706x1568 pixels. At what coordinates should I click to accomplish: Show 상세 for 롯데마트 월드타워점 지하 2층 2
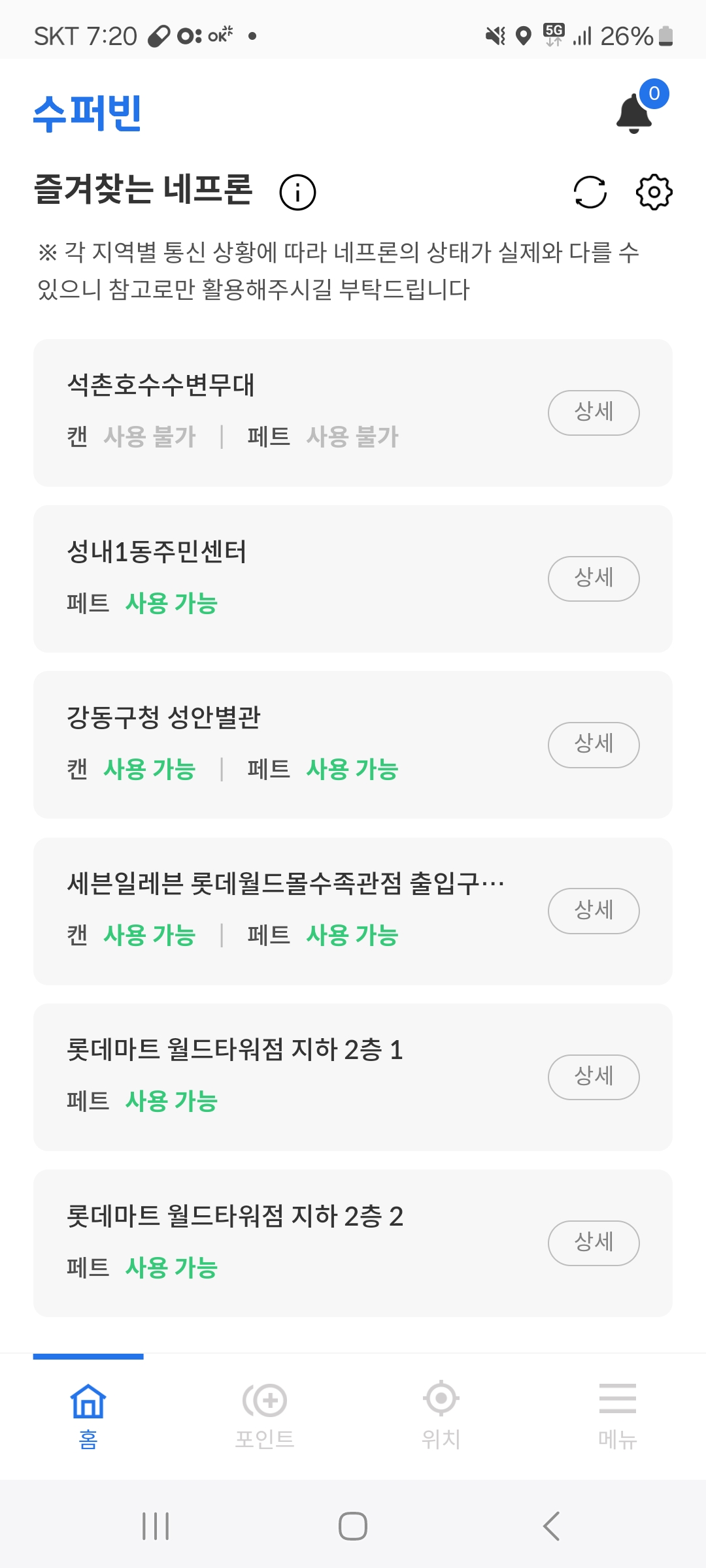[x=593, y=1243]
